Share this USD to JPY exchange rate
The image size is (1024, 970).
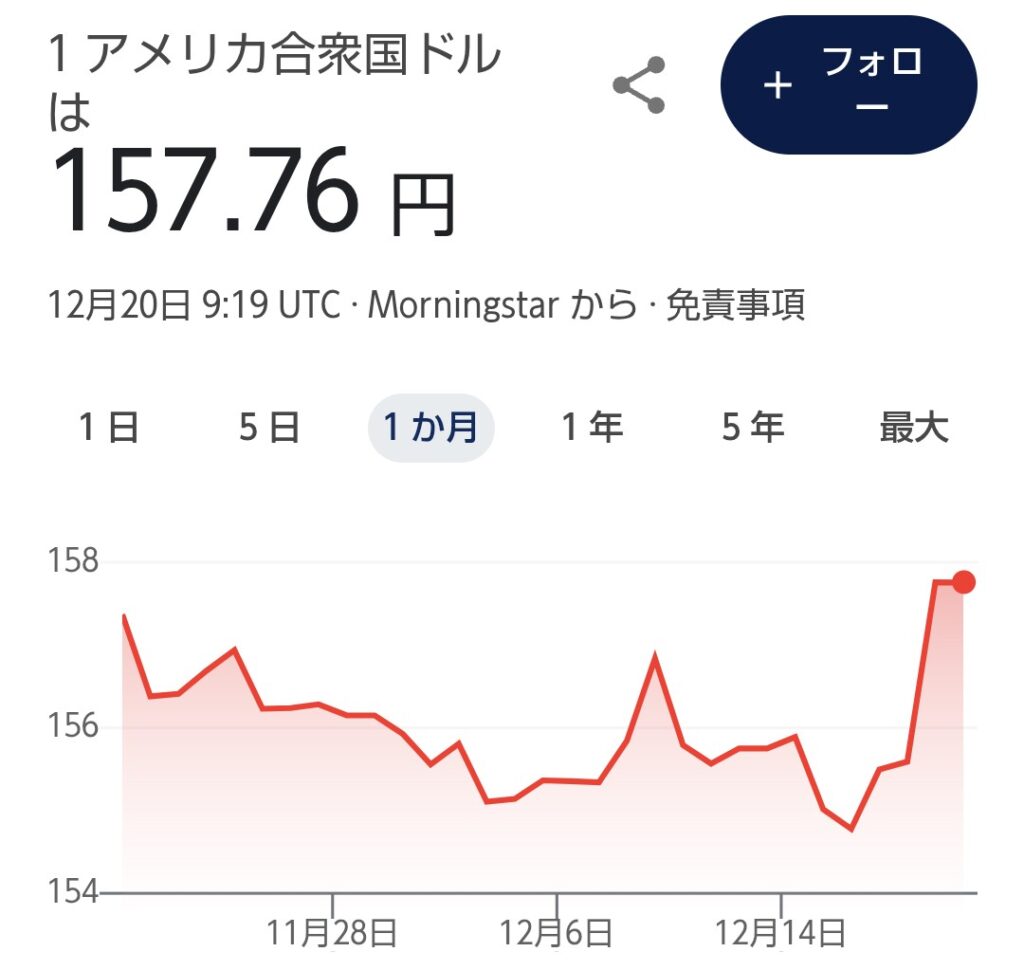point(639,85)
